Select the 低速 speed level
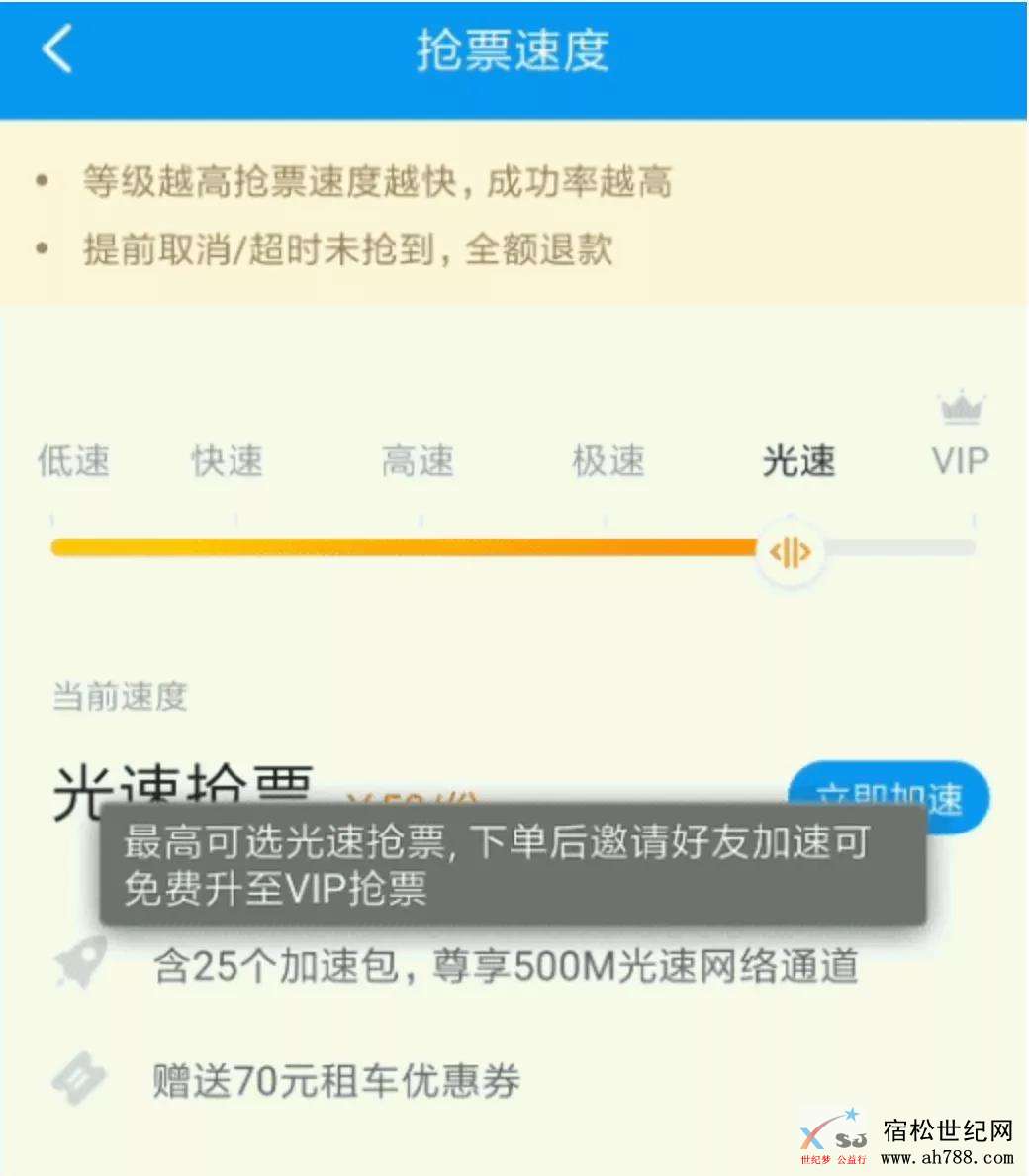This screenshot has height=1176, width=1029. [73, 461]
